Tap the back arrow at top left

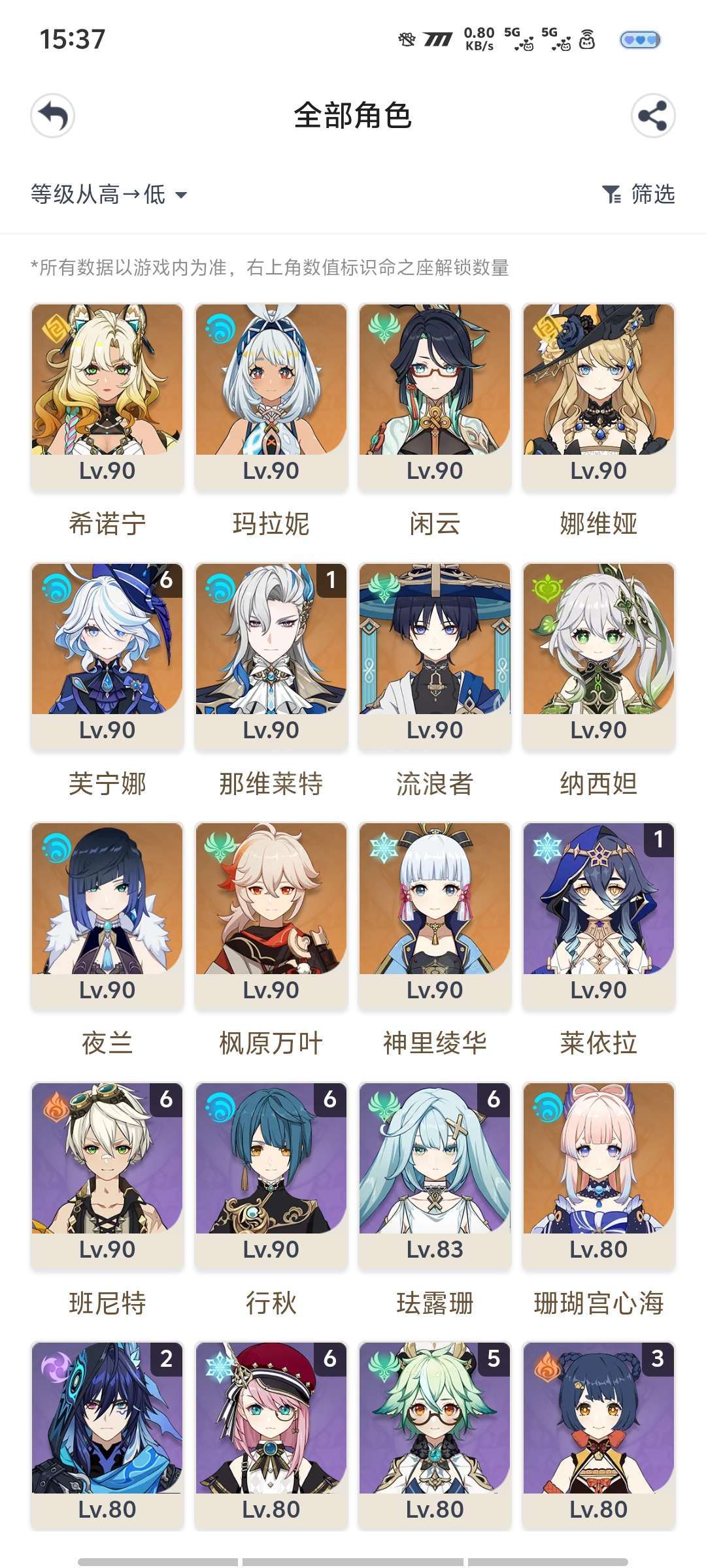(x=53, y=116)
